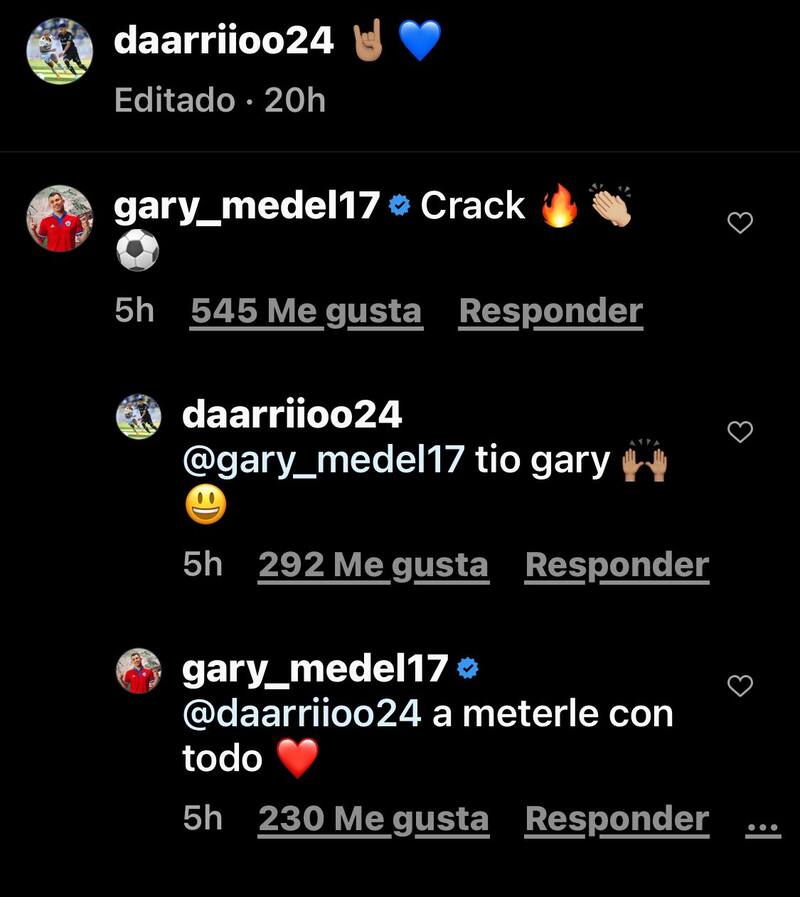Open the @gary_medel17 mention link
The height and width of the screenshot is (897, 800).
[x=323, y=460]
